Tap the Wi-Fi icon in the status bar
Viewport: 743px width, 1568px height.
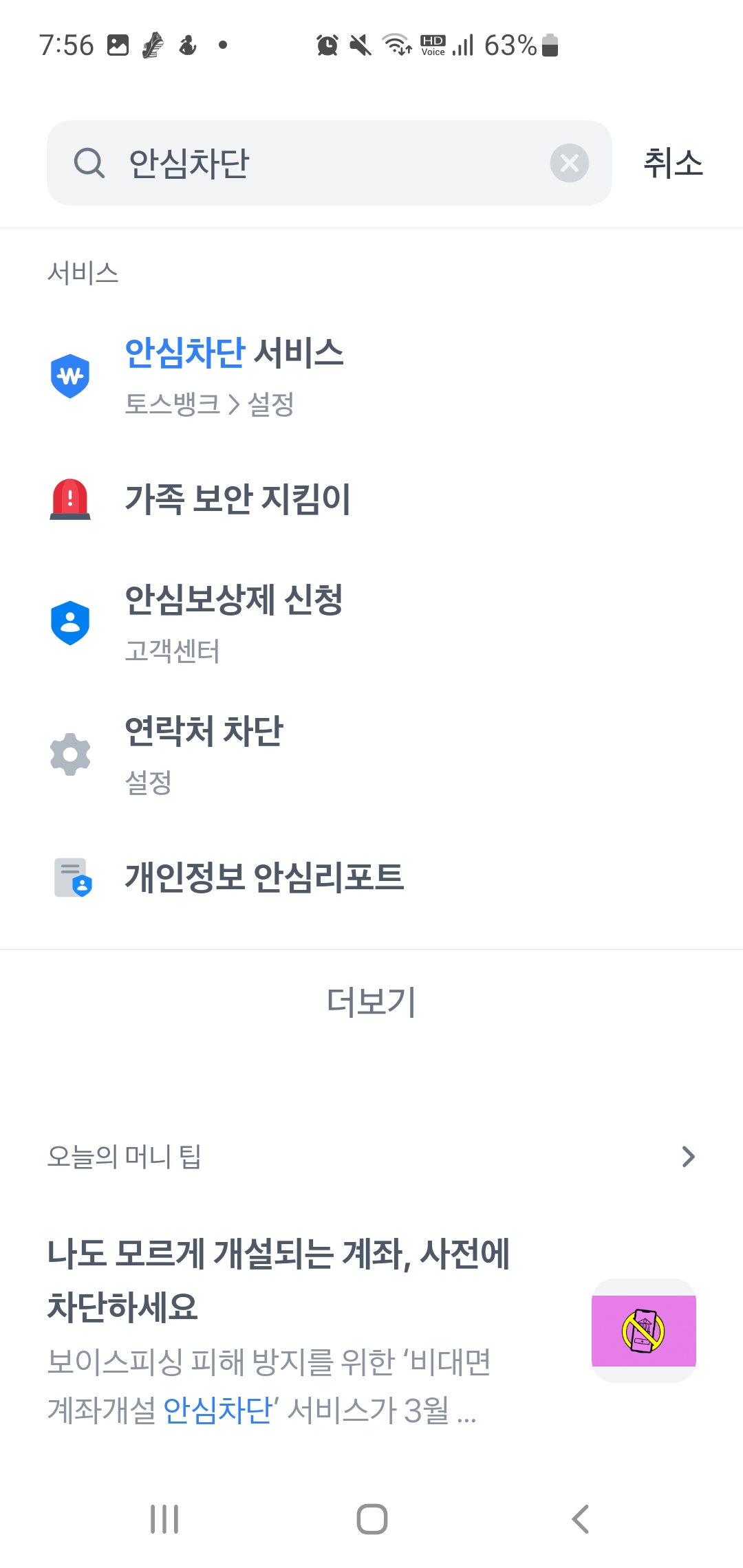point(394,44)
